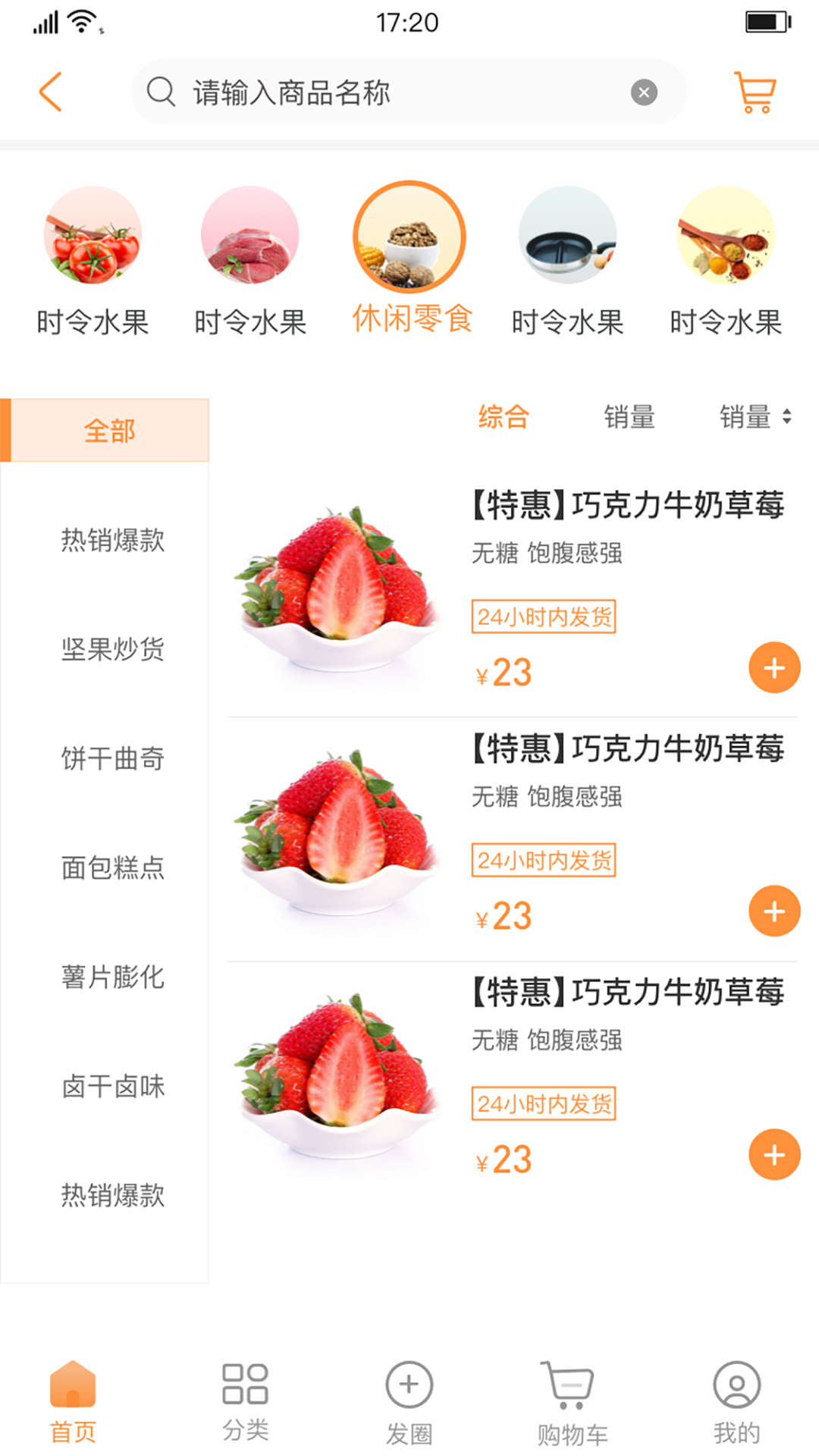Tap the back arrow to go back
The width and height of the screenshot is (819, 1456).
[x=50, y=92]
